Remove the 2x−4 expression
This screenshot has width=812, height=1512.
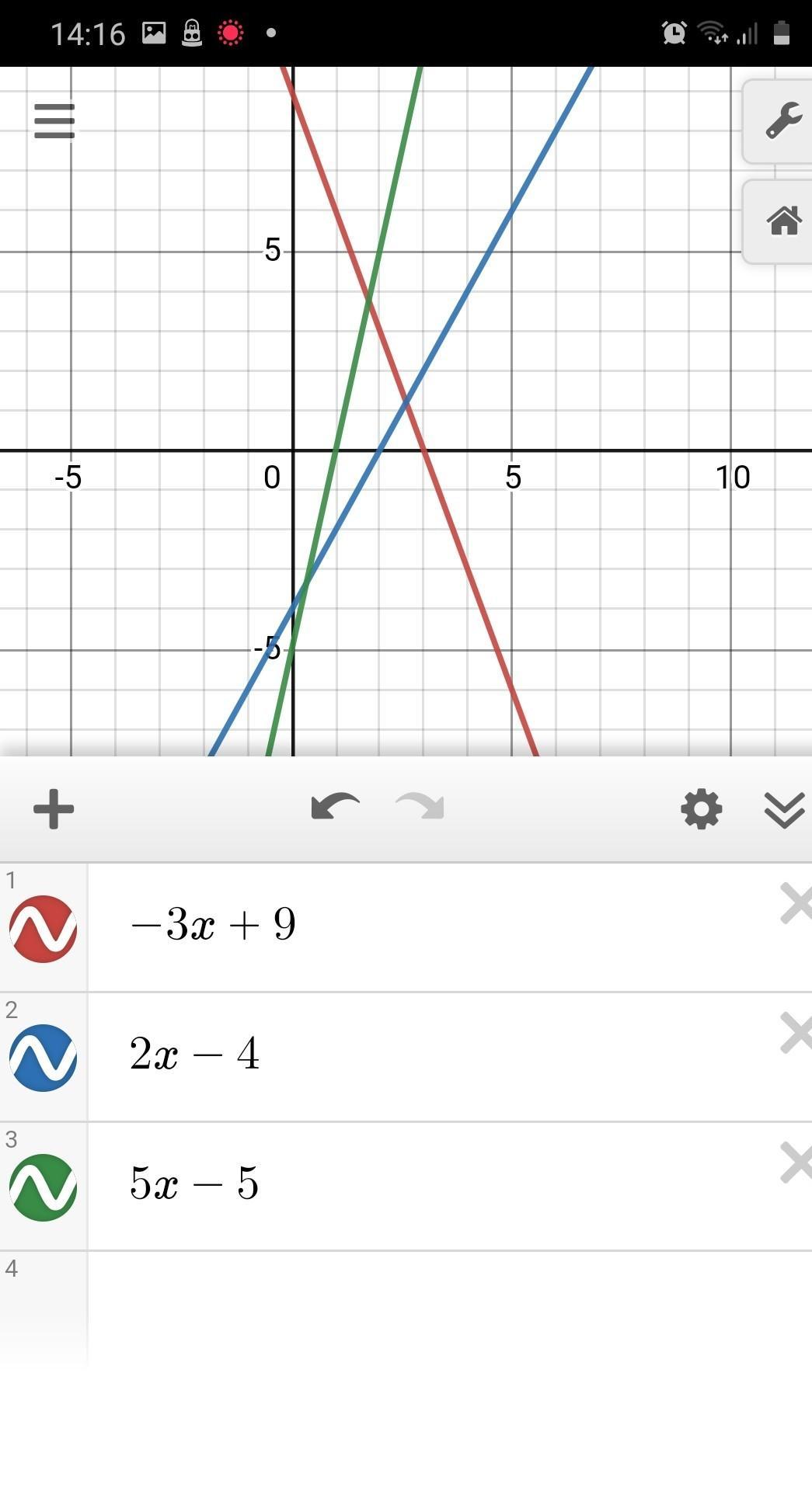point(796,1034)
